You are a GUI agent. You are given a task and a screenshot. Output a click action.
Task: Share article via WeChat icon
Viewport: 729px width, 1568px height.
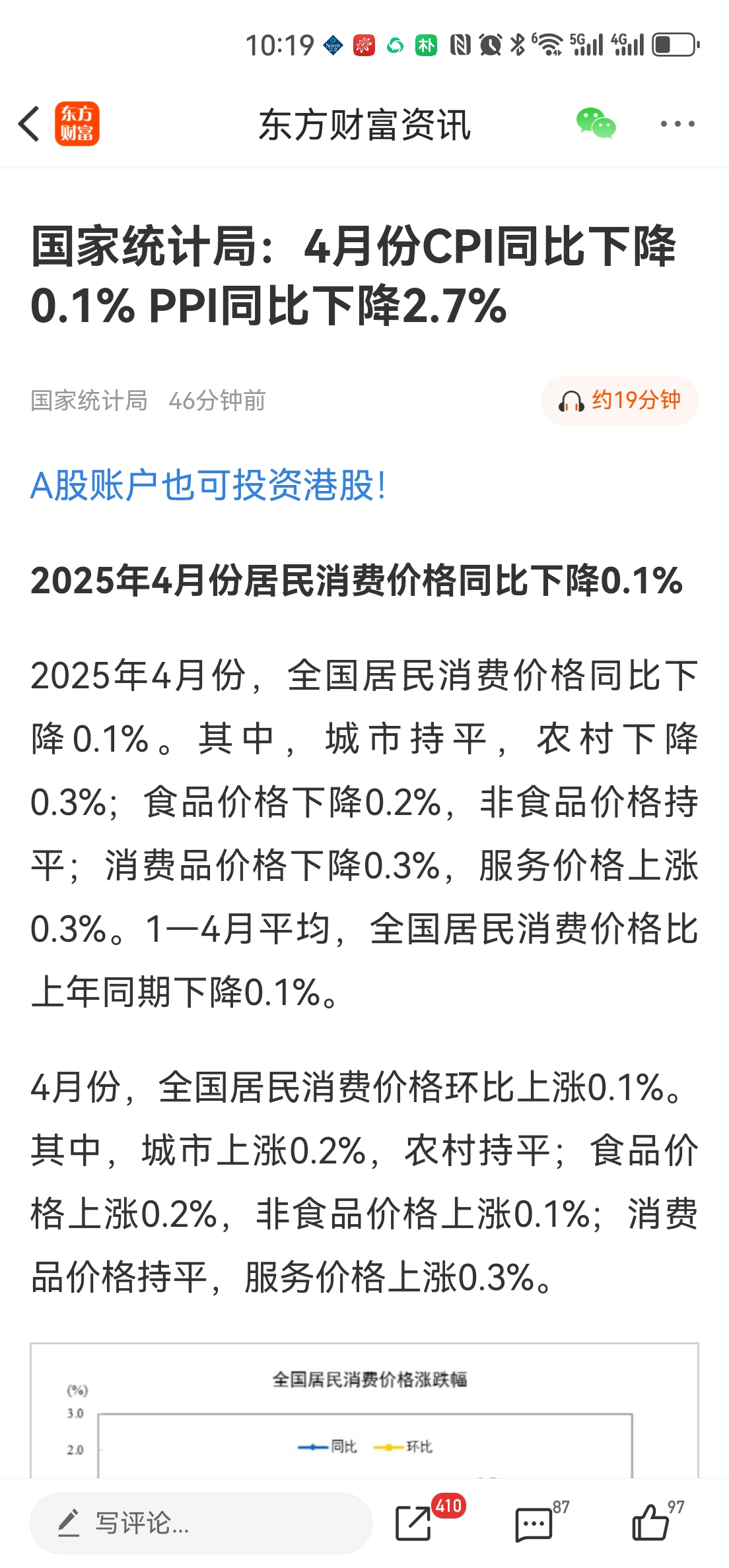point(596,123)
